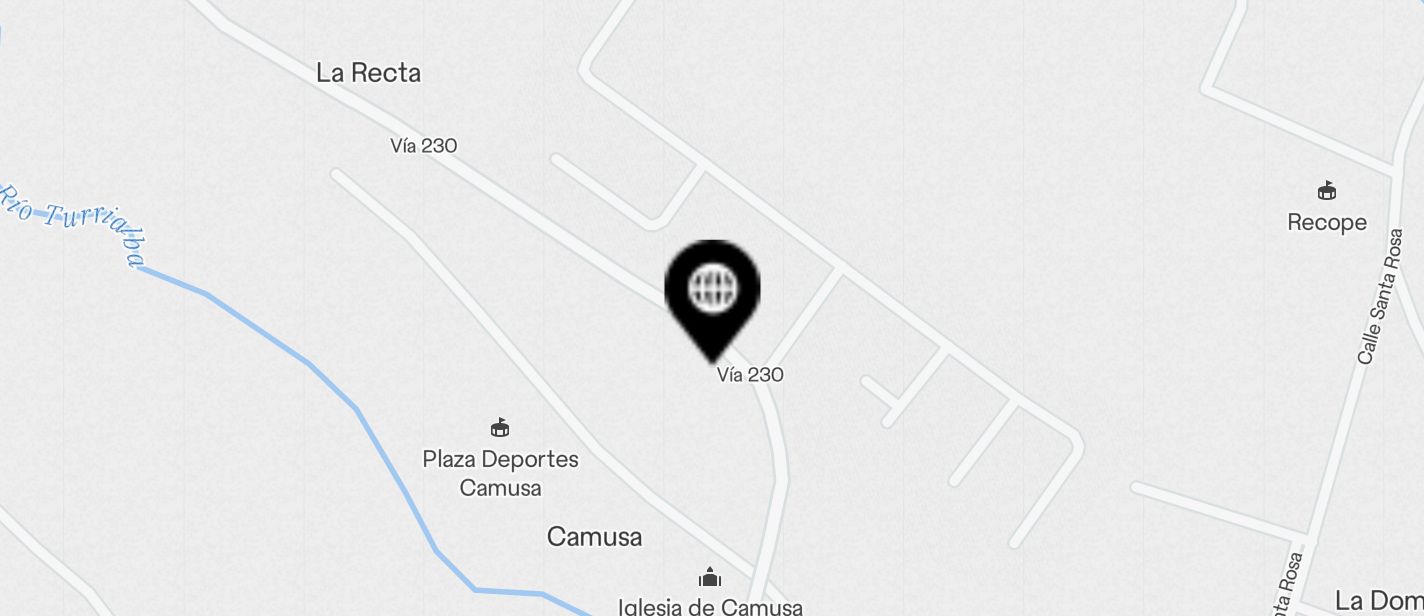Select the Recope place marker

tap(1327, 191)
